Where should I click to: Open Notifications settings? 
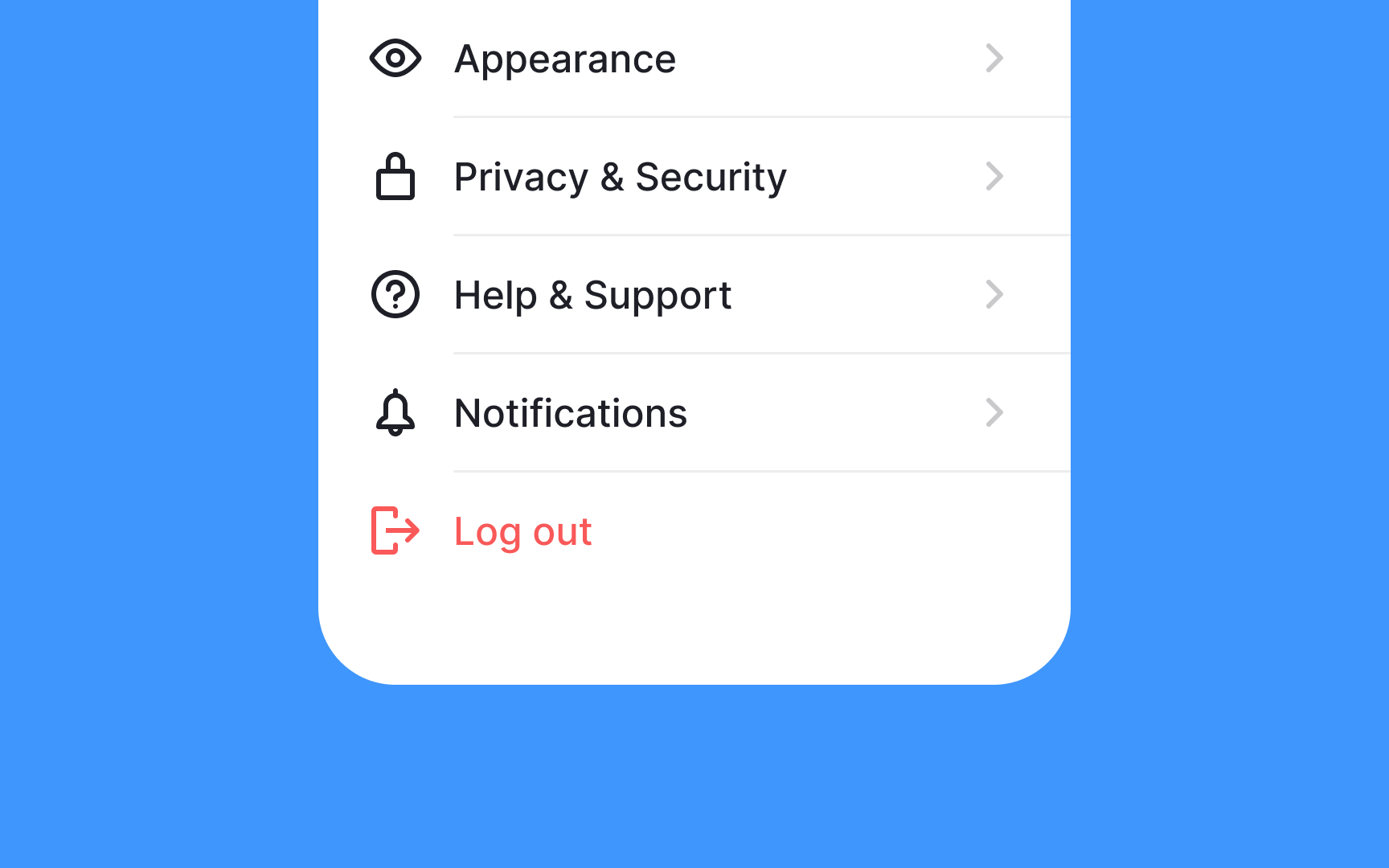click(x=570, y=413)
